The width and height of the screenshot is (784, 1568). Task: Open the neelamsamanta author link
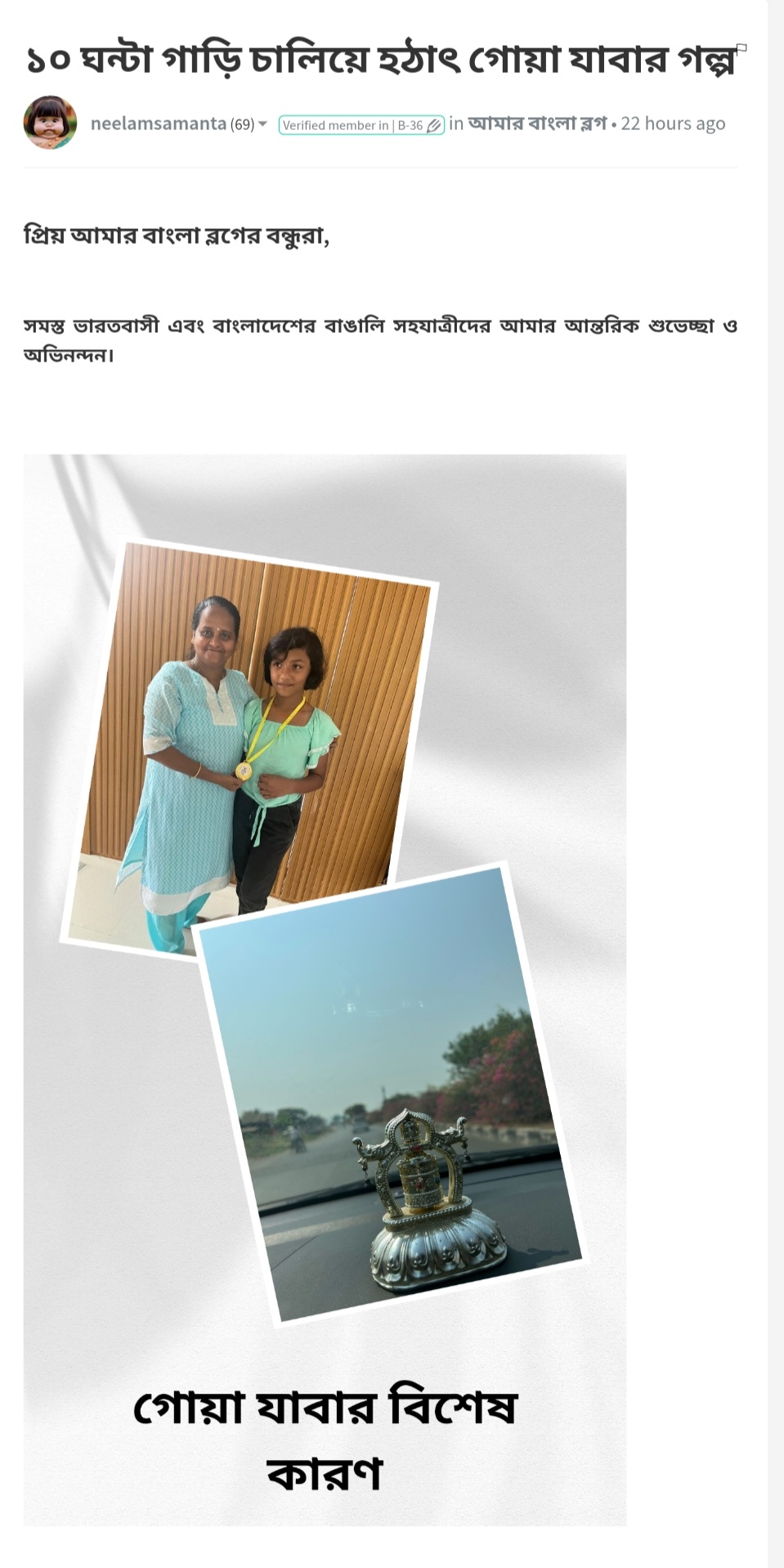(x=158, y=124)
